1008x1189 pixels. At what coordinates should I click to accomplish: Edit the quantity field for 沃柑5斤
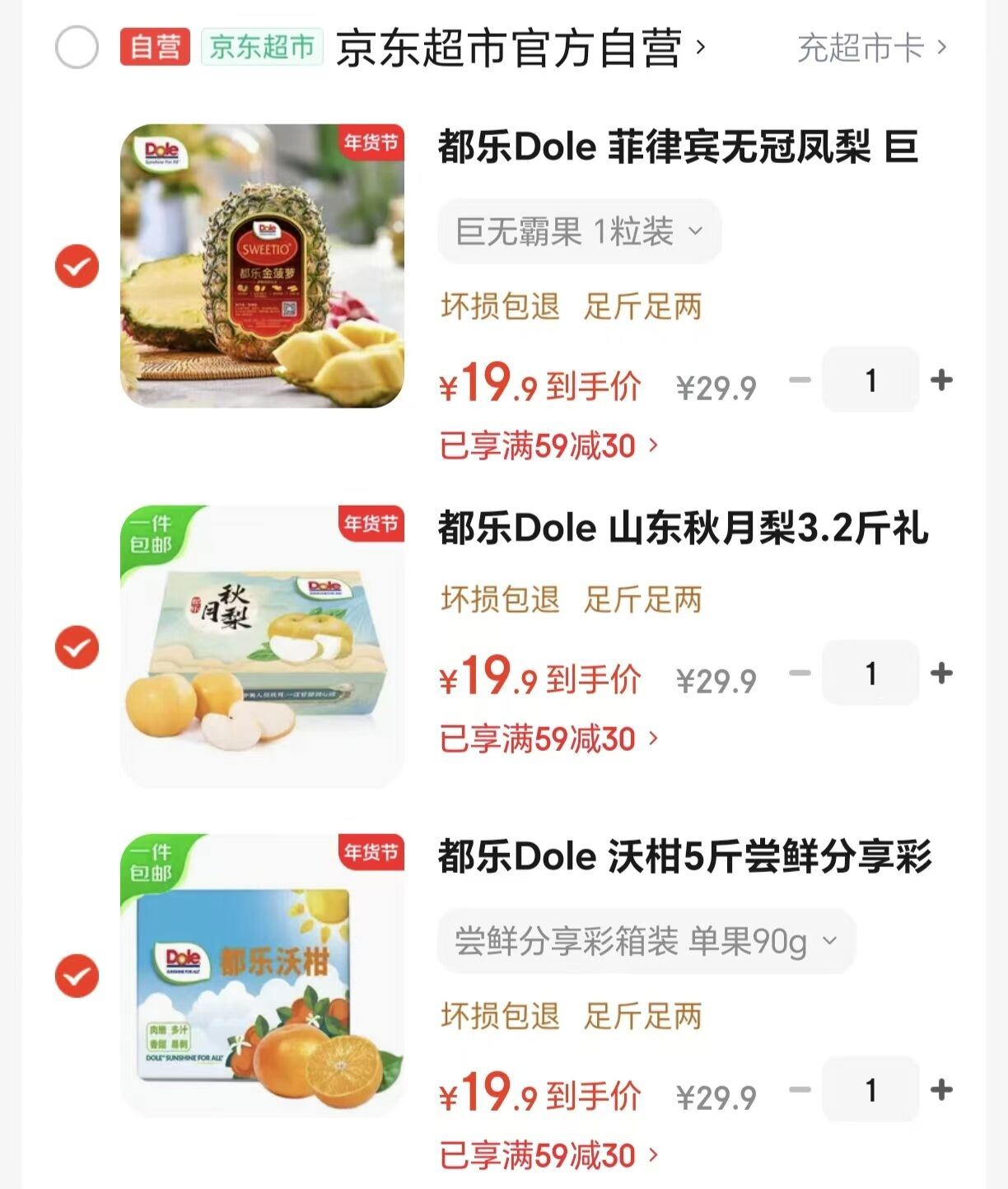coord(870,1089)
